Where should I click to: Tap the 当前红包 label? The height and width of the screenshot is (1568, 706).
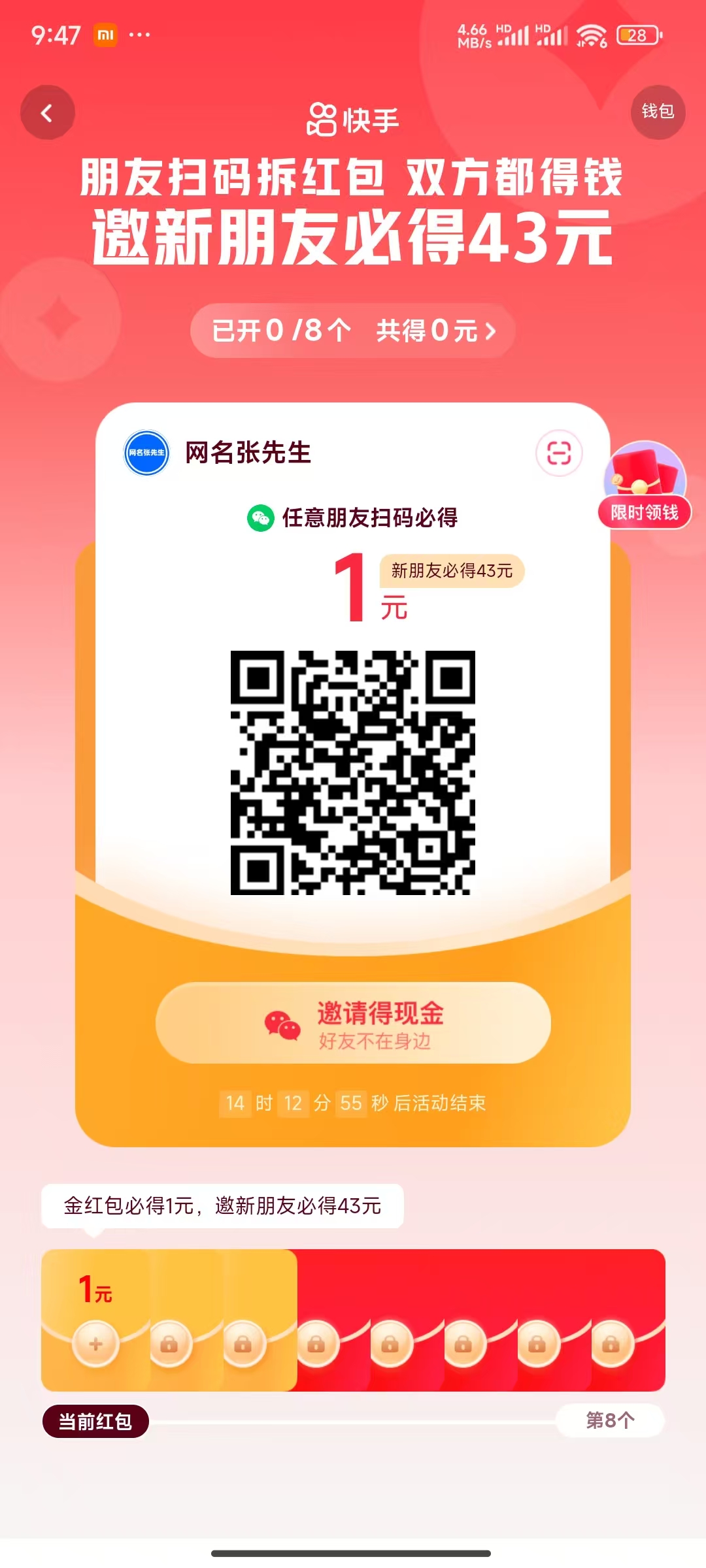95,1421
